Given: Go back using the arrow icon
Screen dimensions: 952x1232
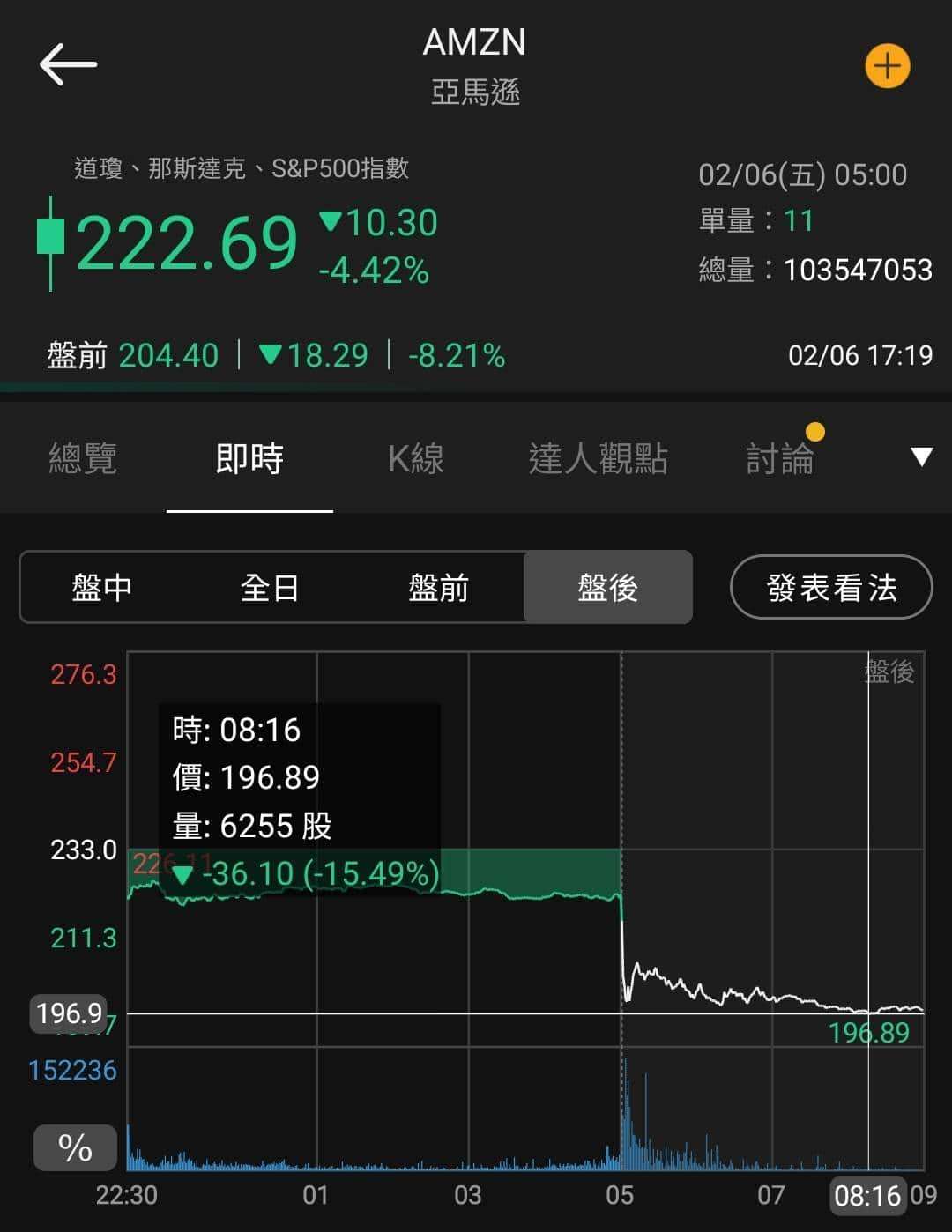Looking at the screenshot, I should pyautogui.click(x=68, y=65).
